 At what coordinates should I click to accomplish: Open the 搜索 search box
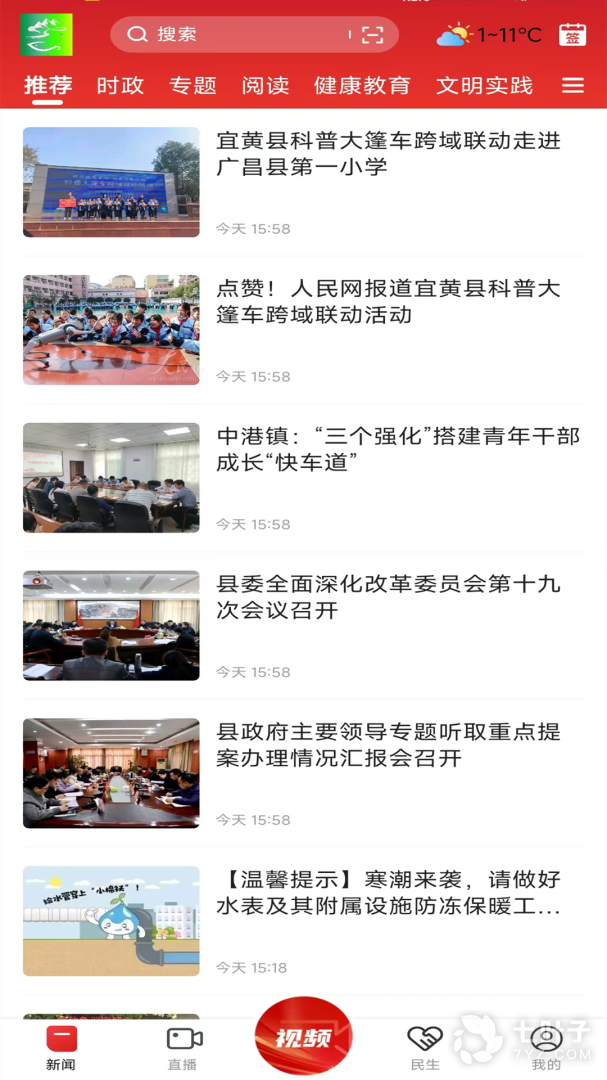pos(240,35)
